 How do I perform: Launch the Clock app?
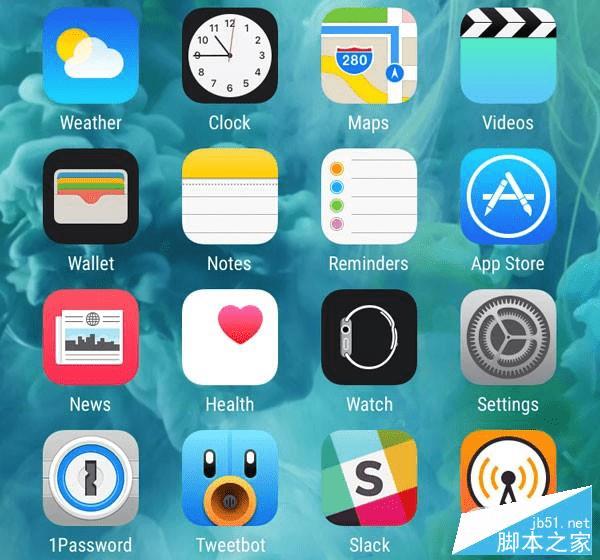coord(229,55)
